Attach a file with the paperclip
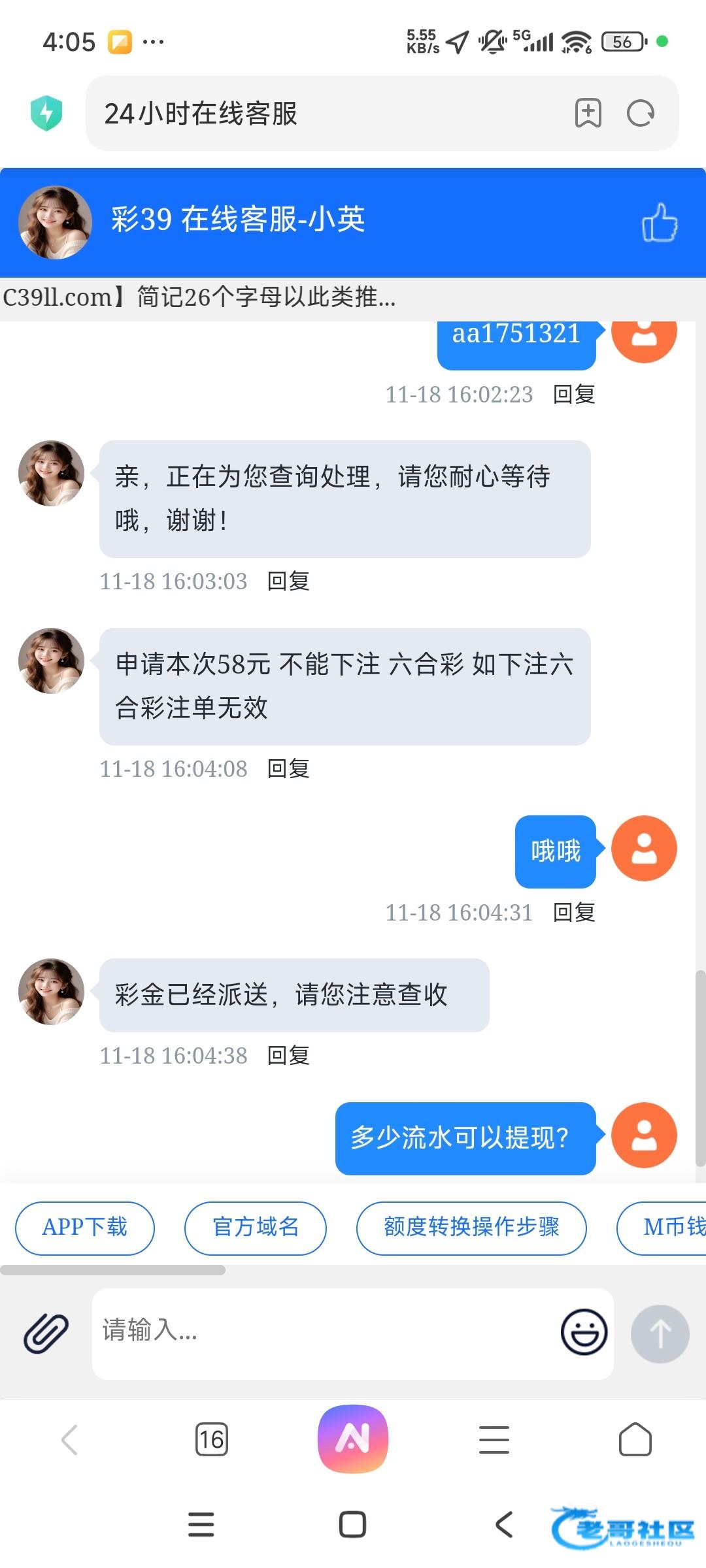This screenshot has width=706, height=1568. (x=46, y=1333)
